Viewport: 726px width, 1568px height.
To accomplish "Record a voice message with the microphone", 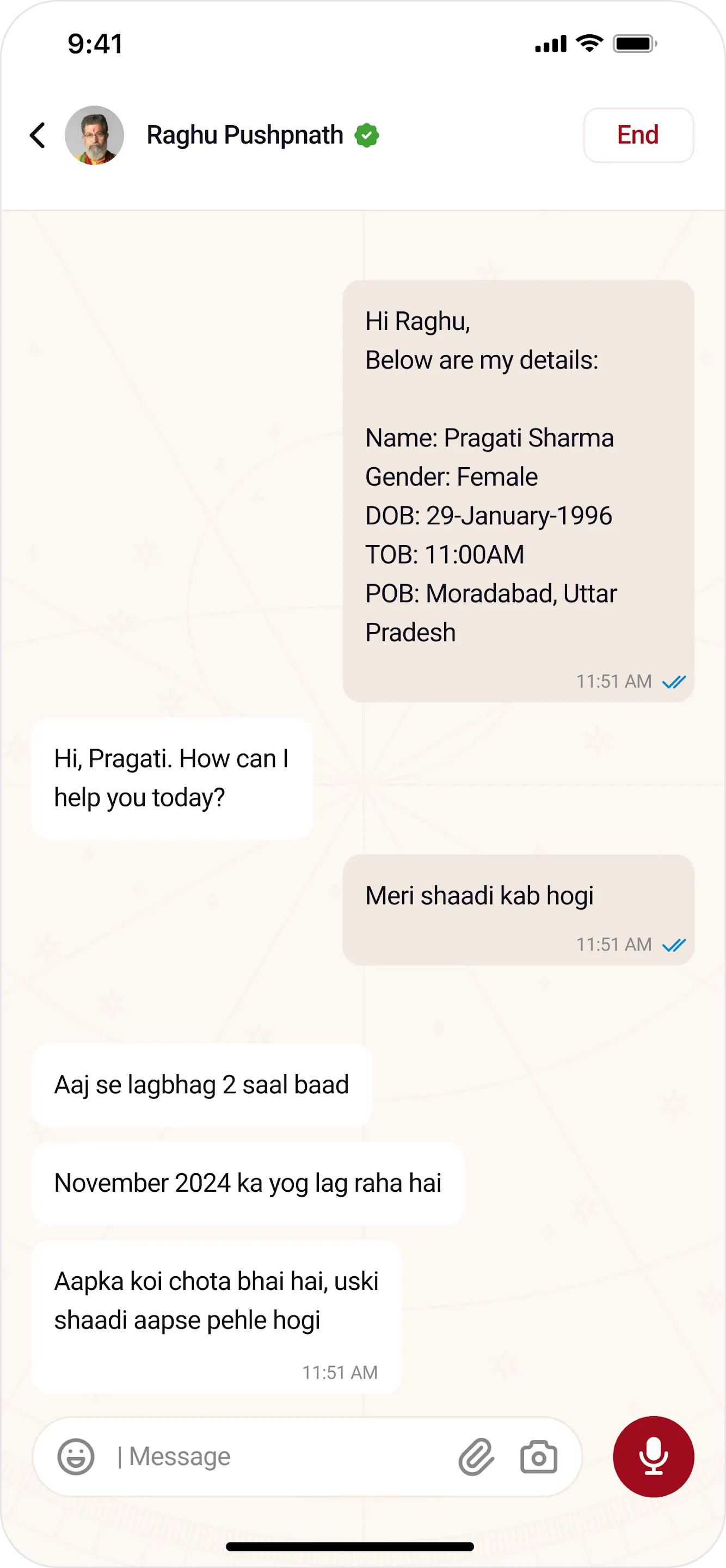I will (x=653, y=1456).
